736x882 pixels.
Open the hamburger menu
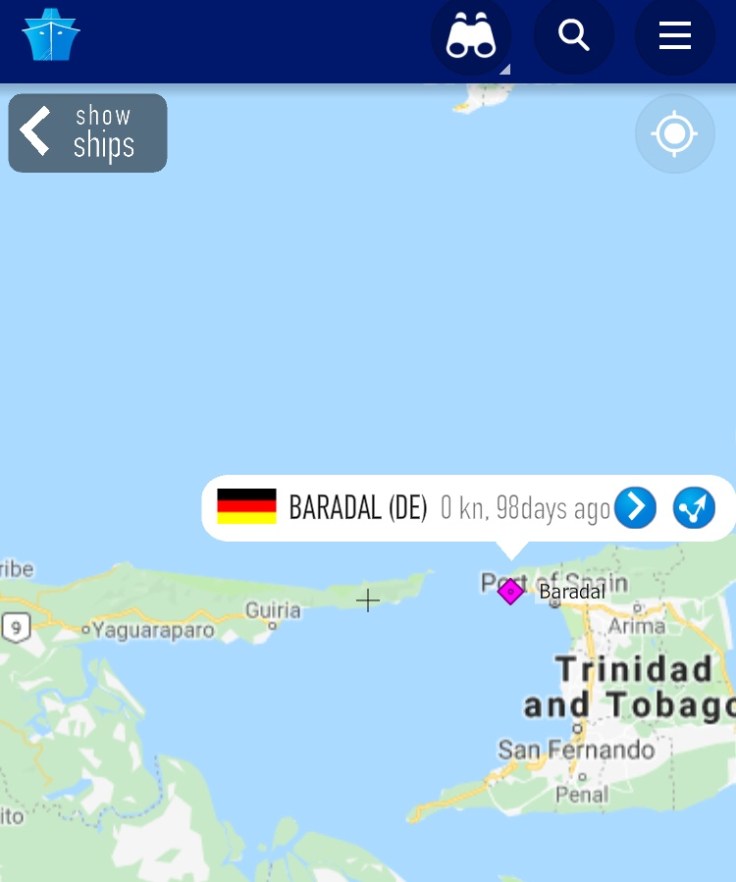pyautogui.click(x=675, y=36)
